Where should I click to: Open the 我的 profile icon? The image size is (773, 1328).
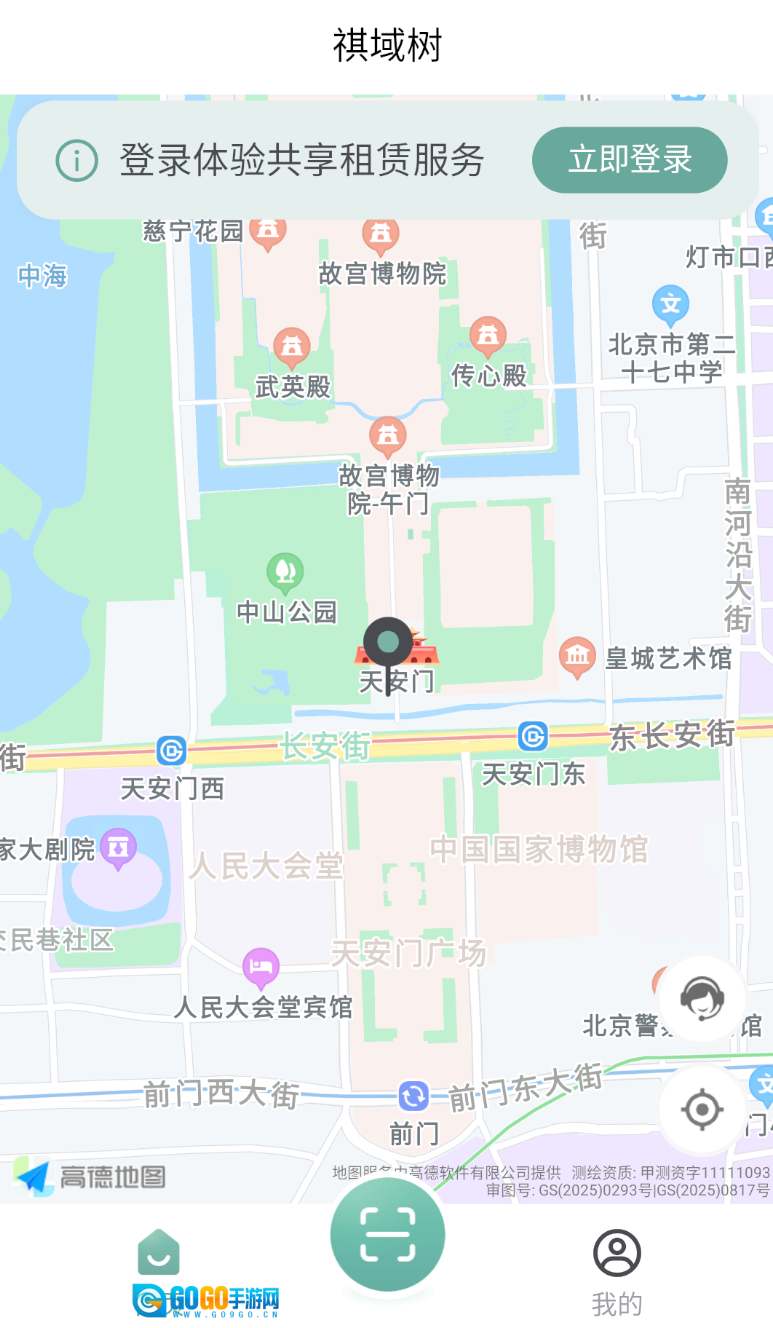(615, 1251)
